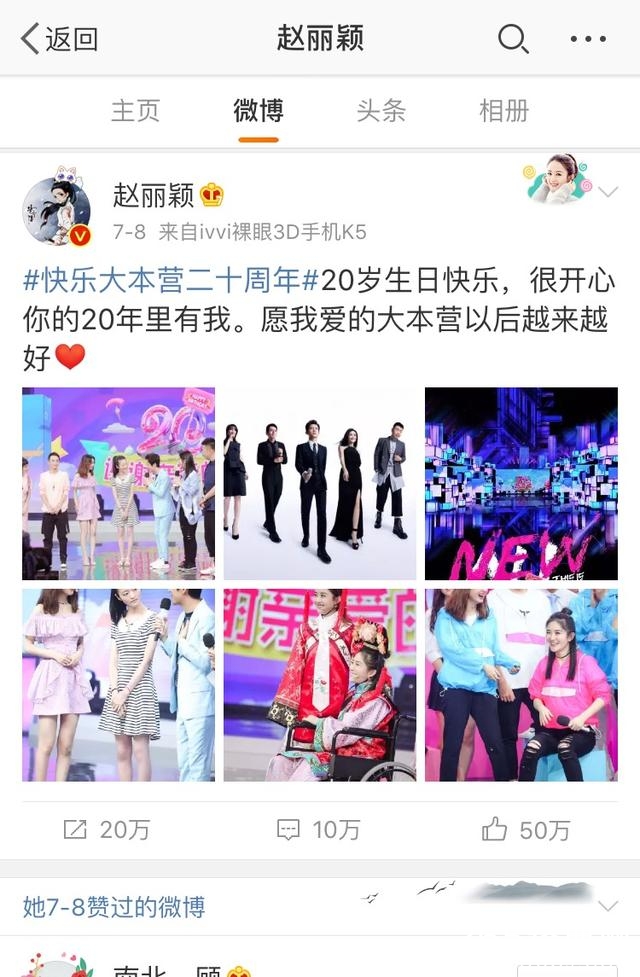
Task: View the stage photo with the pink 20 sign
Action: coord(119,484)
